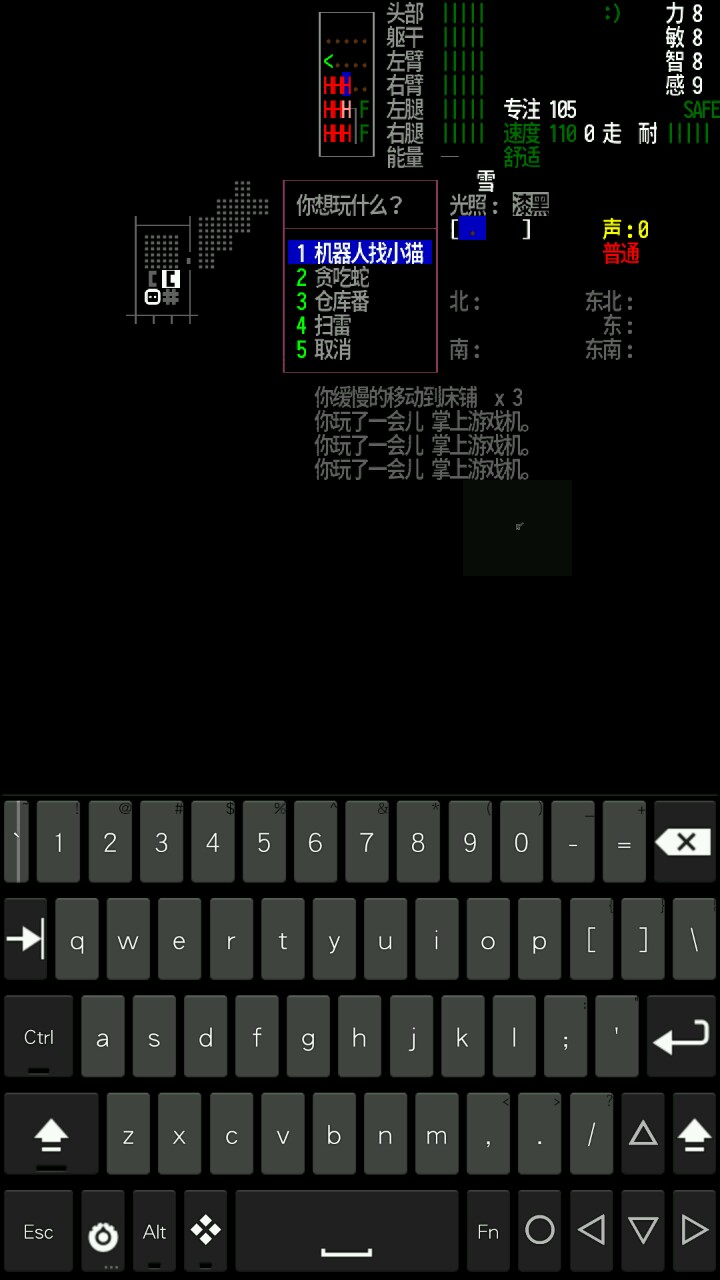Tap the keyboard settings gear key

tap(103, 1232)
